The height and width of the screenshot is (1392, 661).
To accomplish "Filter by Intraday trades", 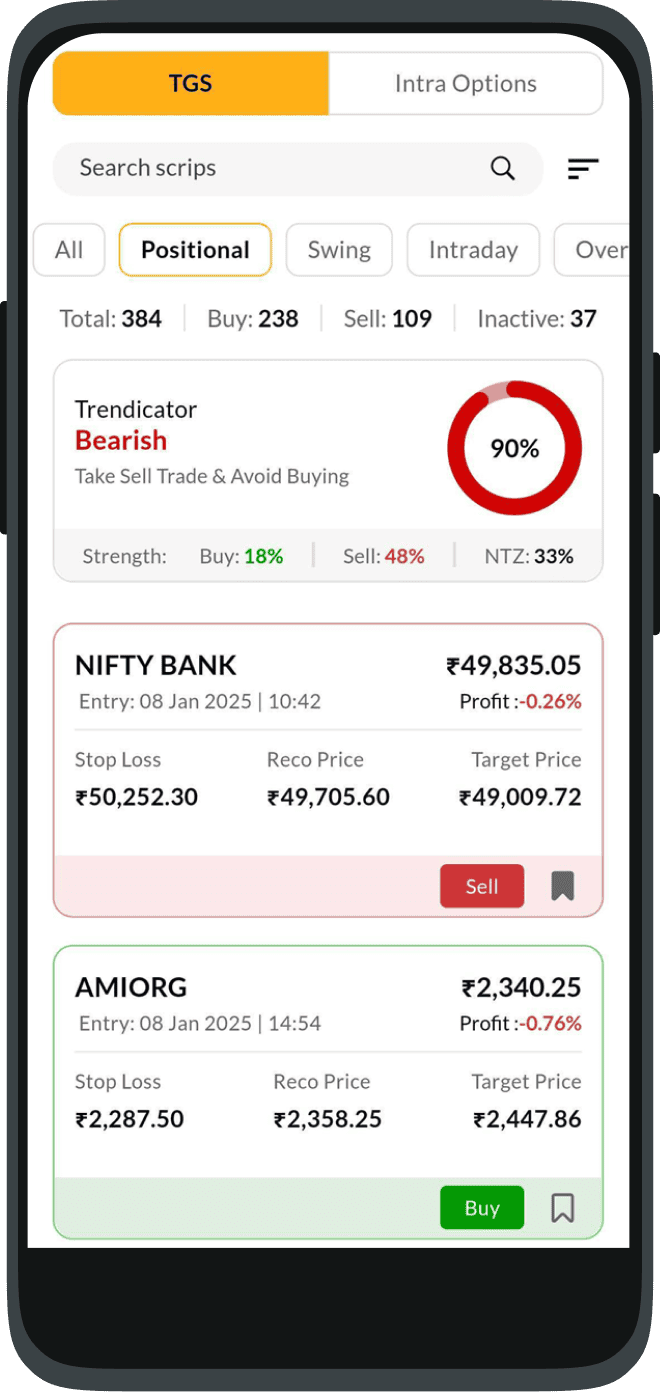I will 473,250.
